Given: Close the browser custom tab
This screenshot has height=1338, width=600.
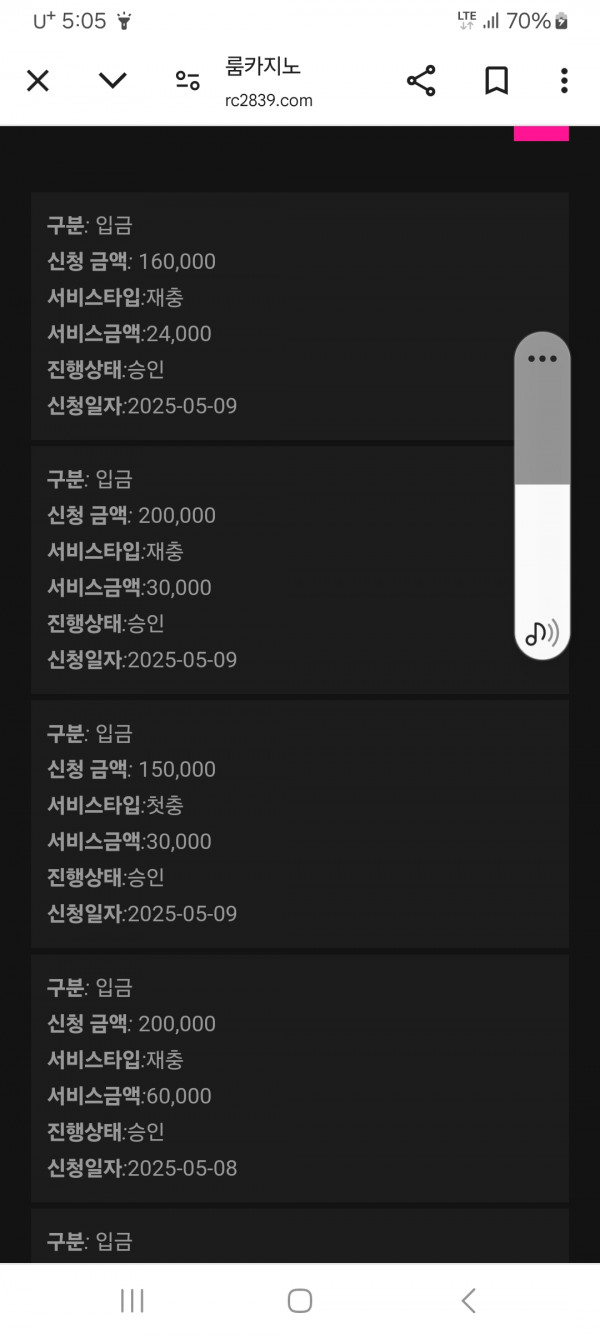Looking at the screenshot, I should (37, 81).
